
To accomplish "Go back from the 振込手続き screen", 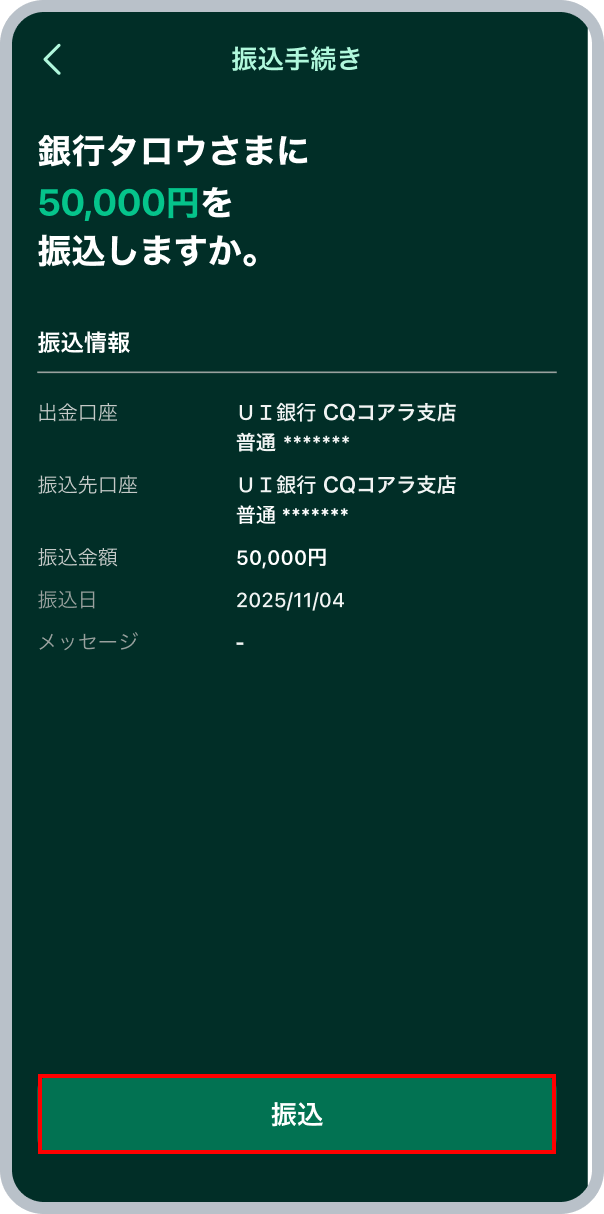I will coord(52,59).
